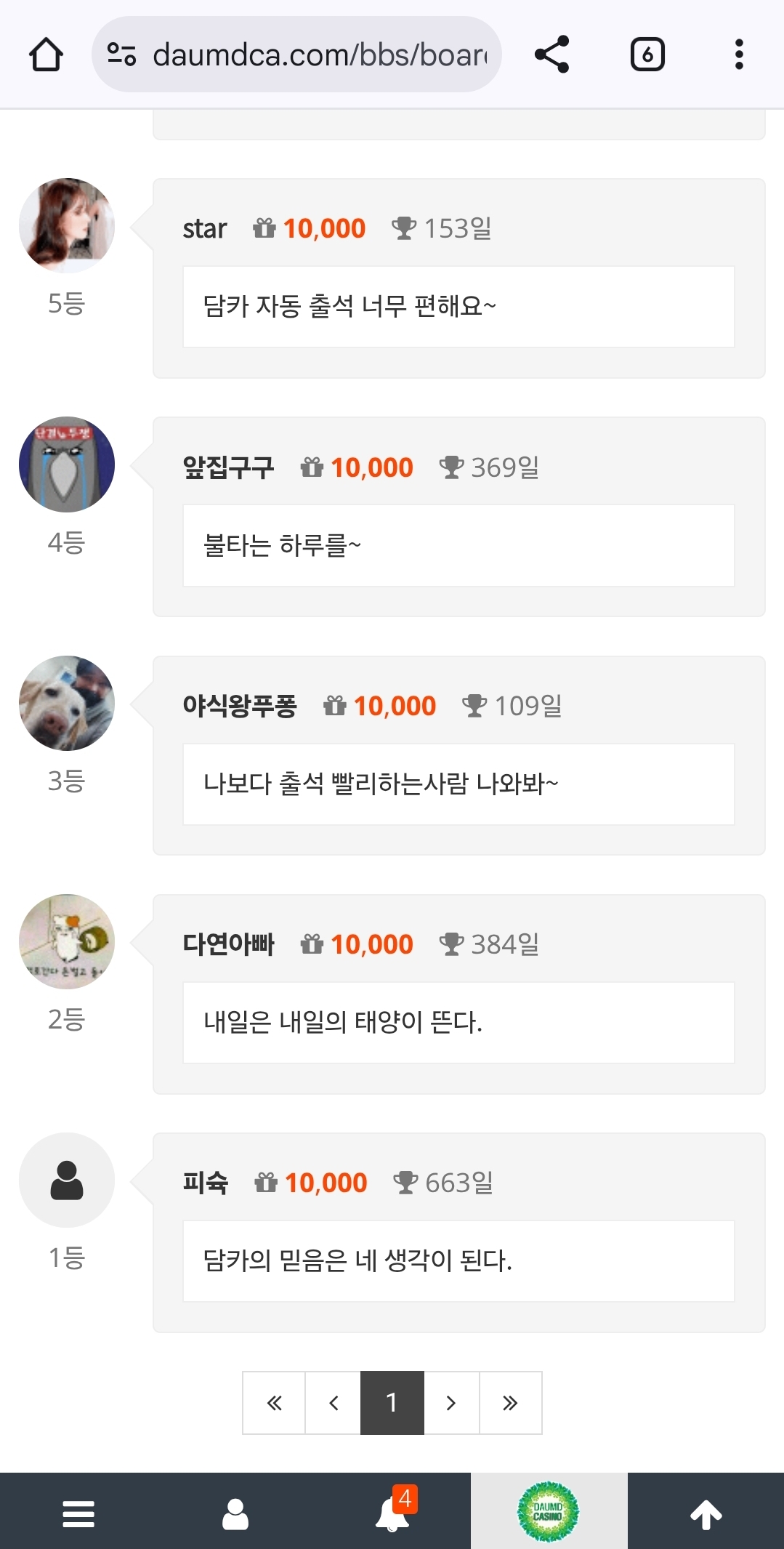Share this page

pyautogui.click(x=551, y=55)
